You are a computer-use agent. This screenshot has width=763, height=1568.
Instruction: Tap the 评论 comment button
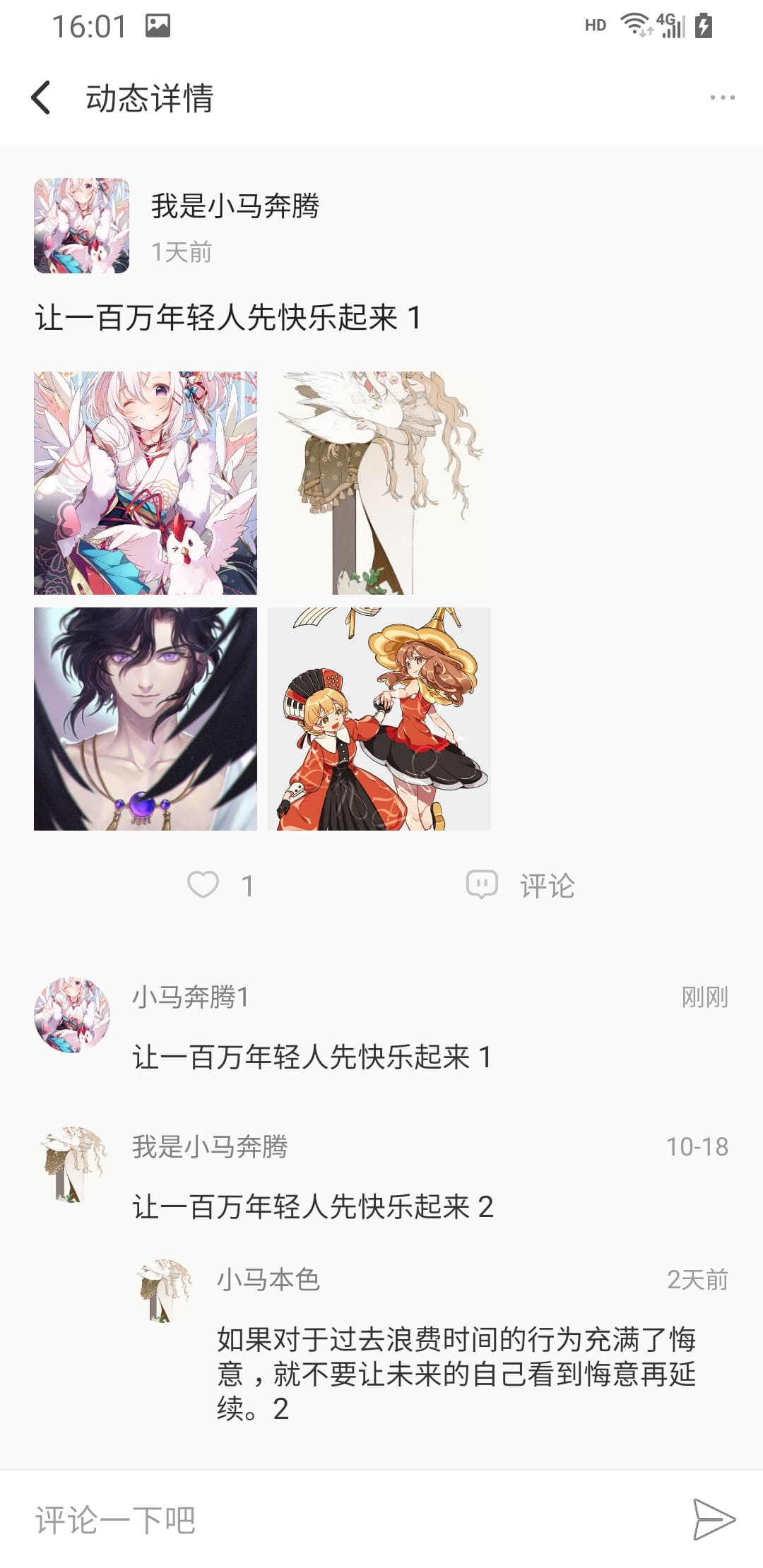(521, 885)
